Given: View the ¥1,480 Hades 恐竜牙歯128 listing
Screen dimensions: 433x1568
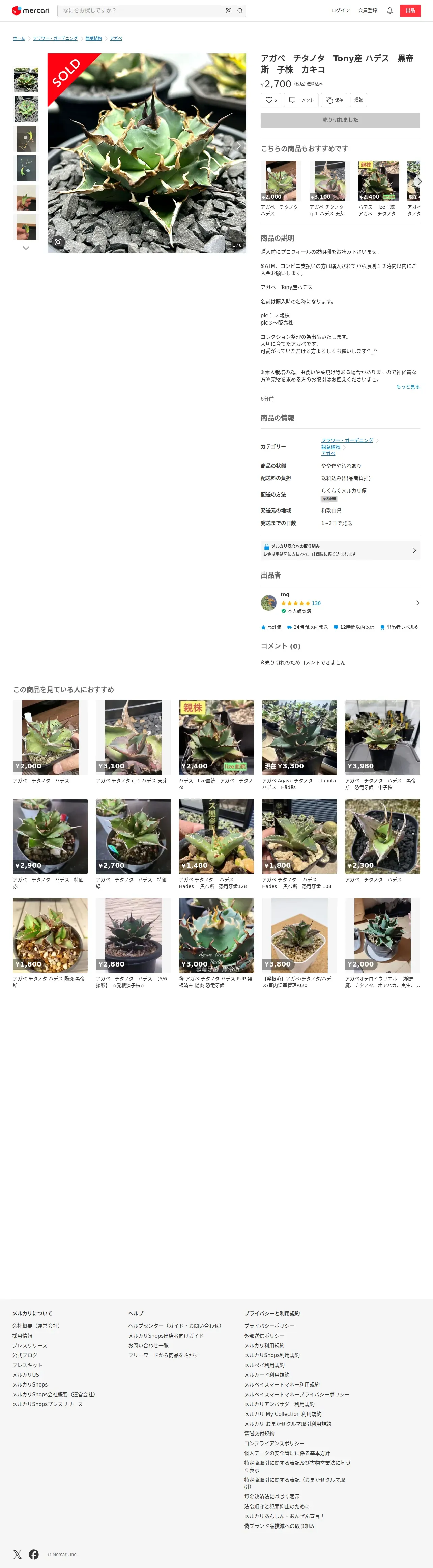Looking at the screenshot, I should [x=216, y=836].
